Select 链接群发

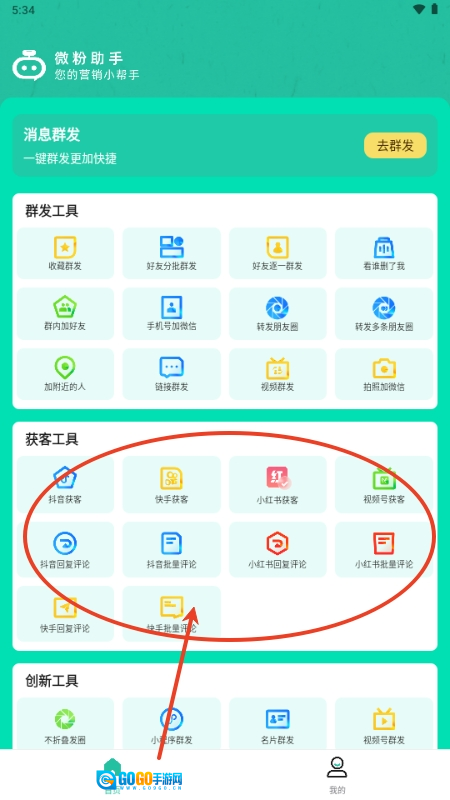[x=171, y=374]
